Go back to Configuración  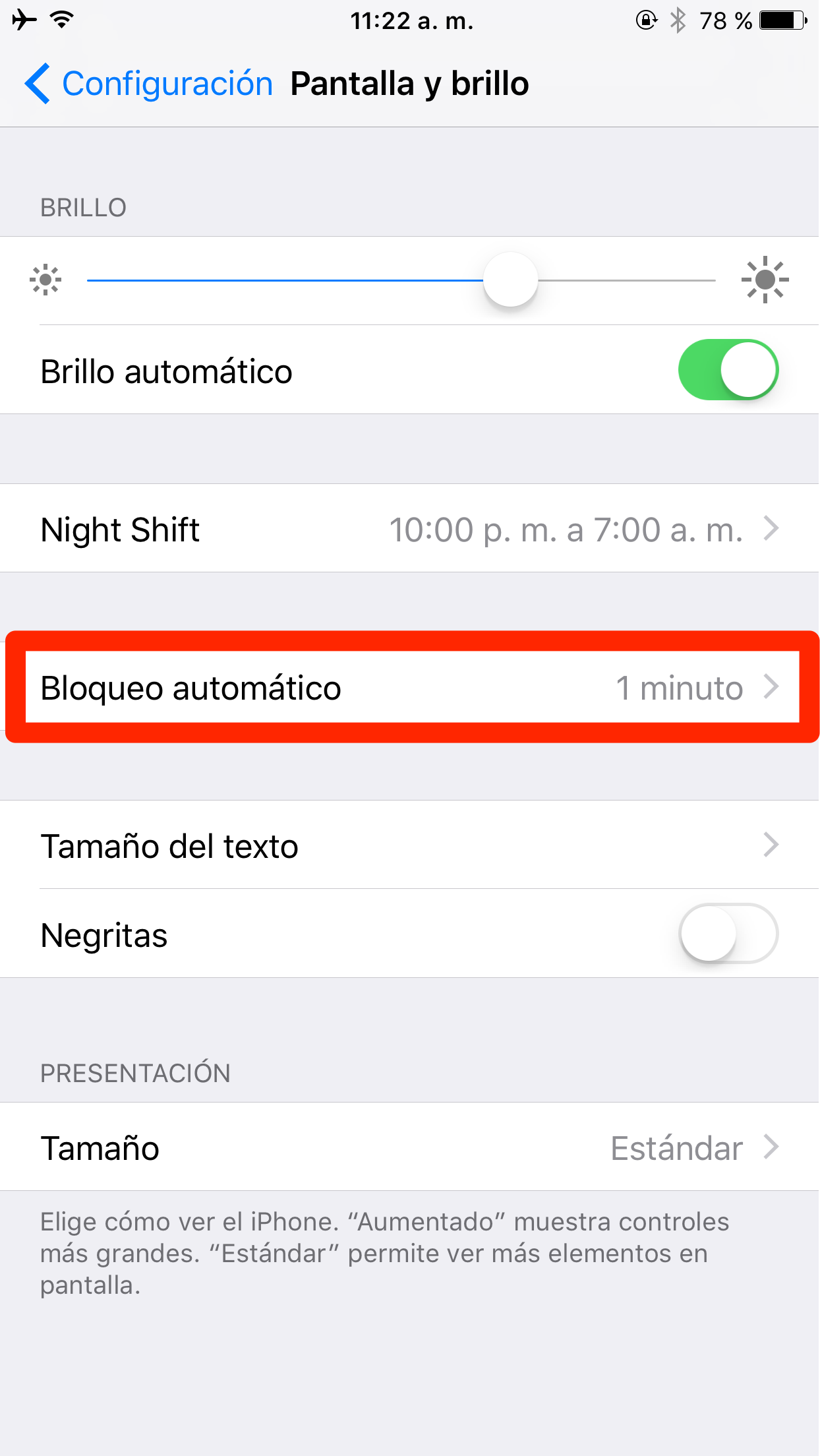point(149,84)
